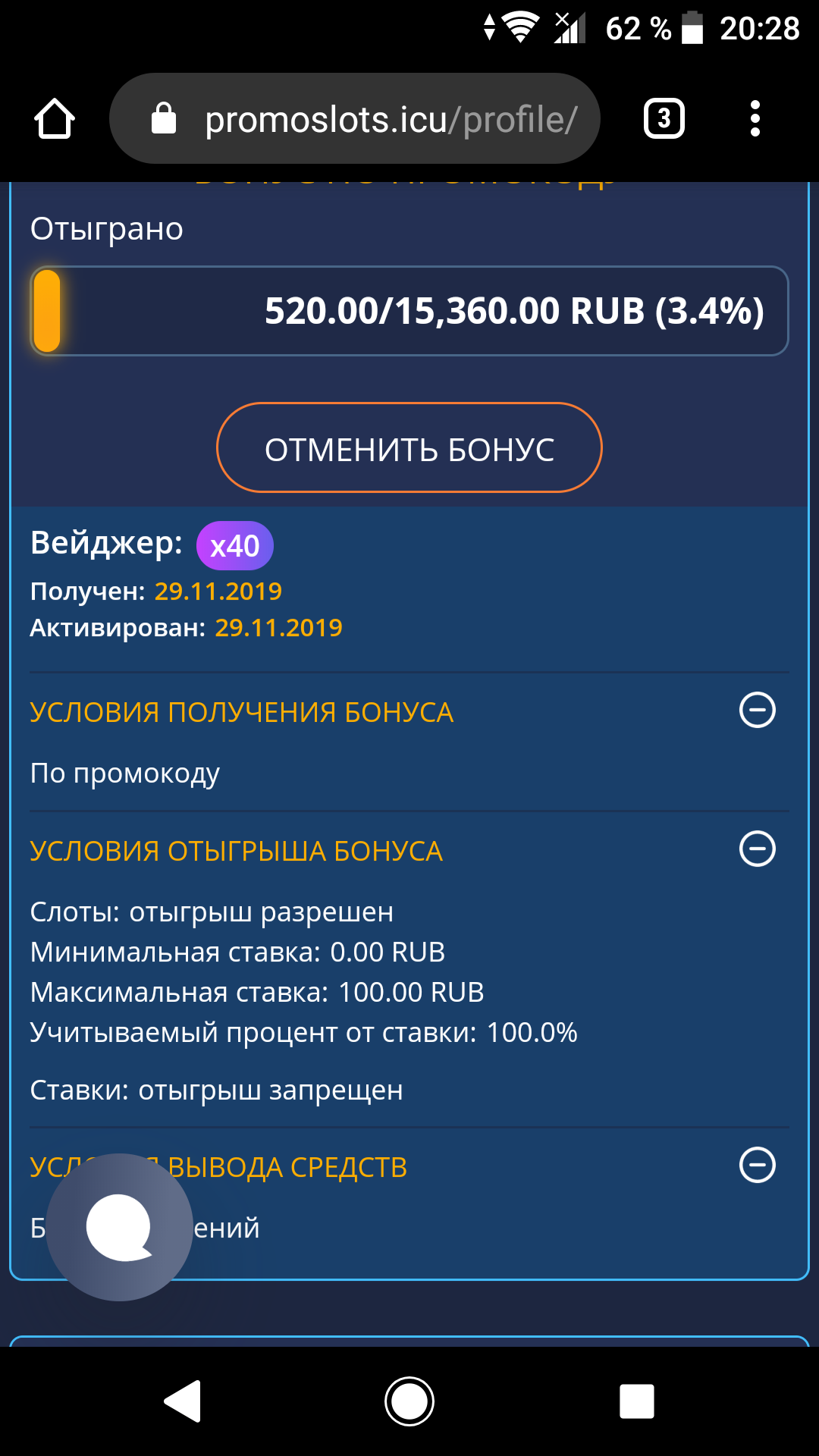
Task: Collapse the УСЛОВИЯ ОТЫГРЫША БОНУСА section
Action: 757,849
